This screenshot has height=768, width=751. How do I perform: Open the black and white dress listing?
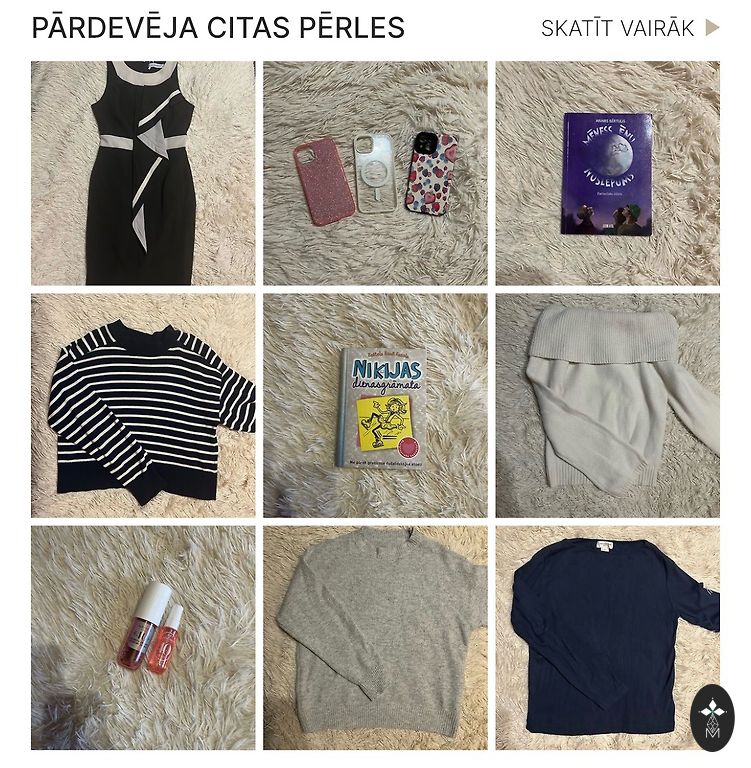(x=143, y=173)
